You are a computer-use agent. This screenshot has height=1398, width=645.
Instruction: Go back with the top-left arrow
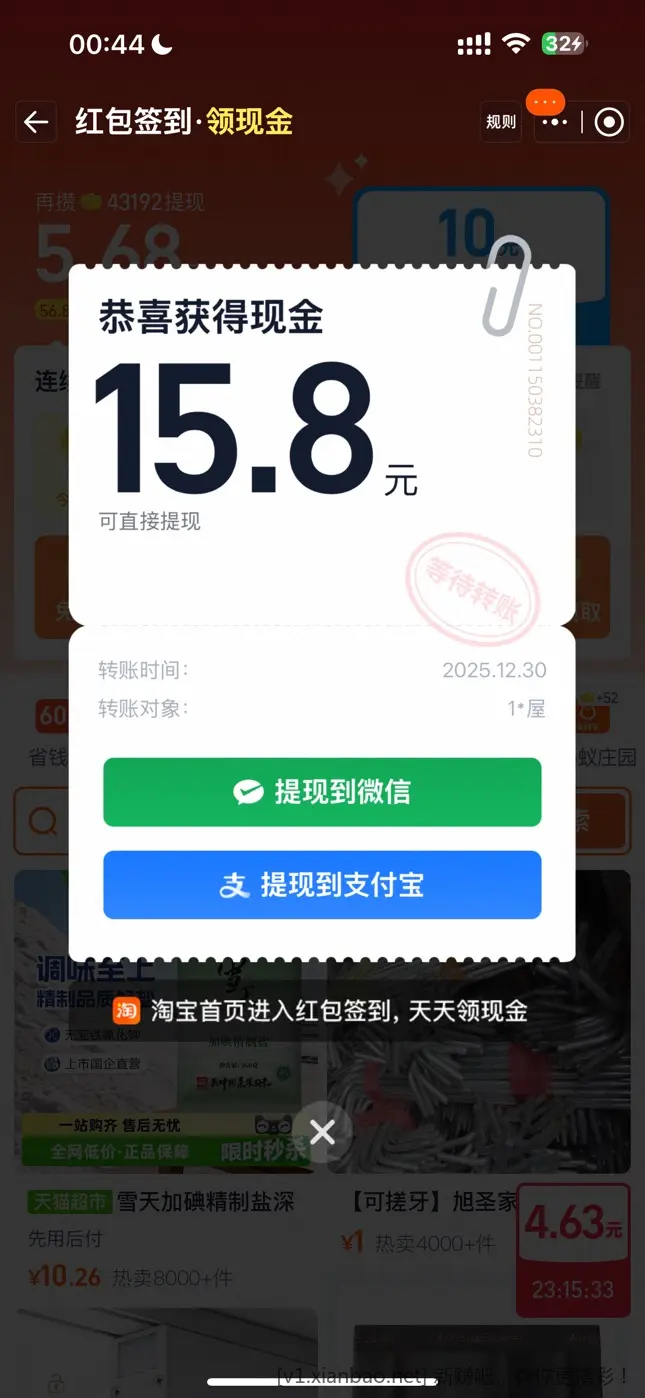click(36, 122)
